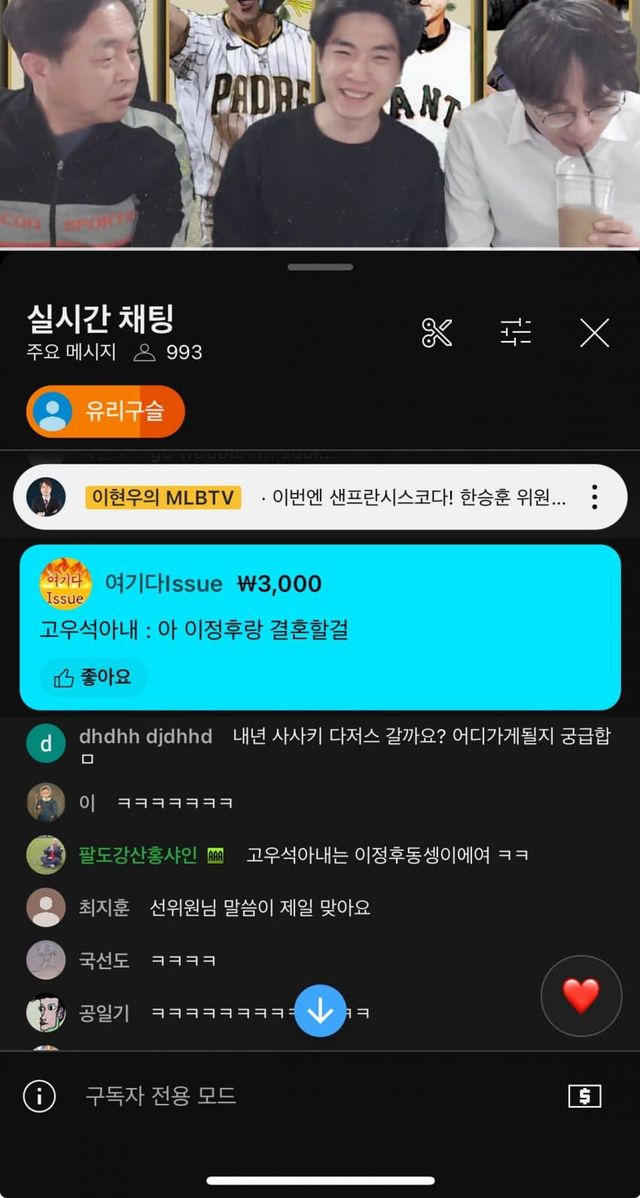This screenshot has width=640, height=1198.
Task: Open the pinned message overflow menu
Action: [594, 497]
